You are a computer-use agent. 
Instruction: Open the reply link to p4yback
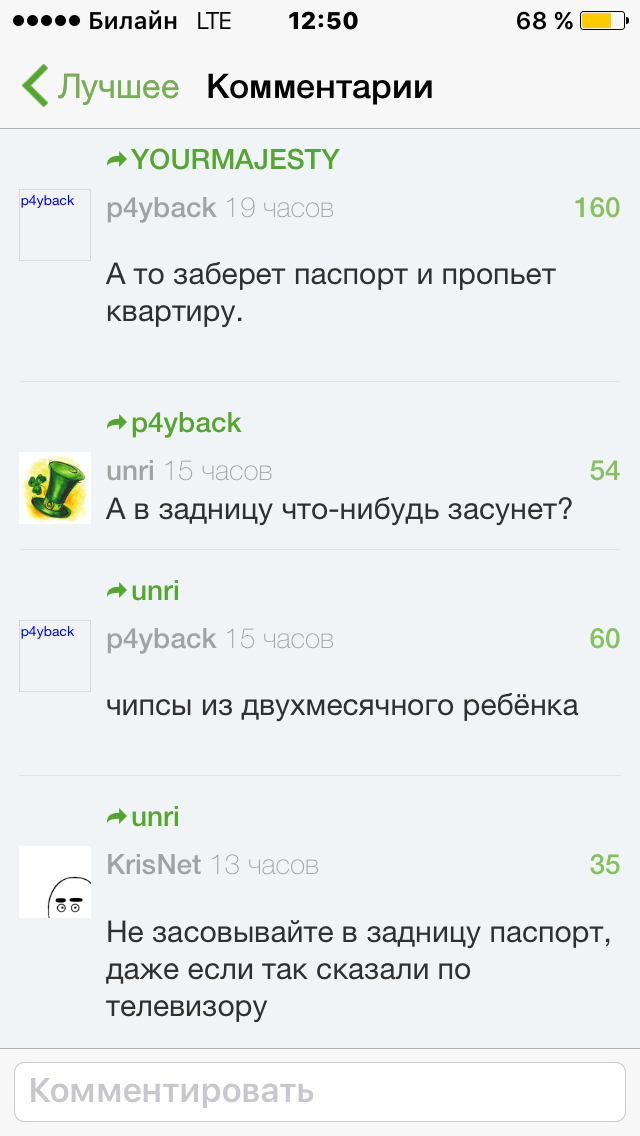pos(174,423)
